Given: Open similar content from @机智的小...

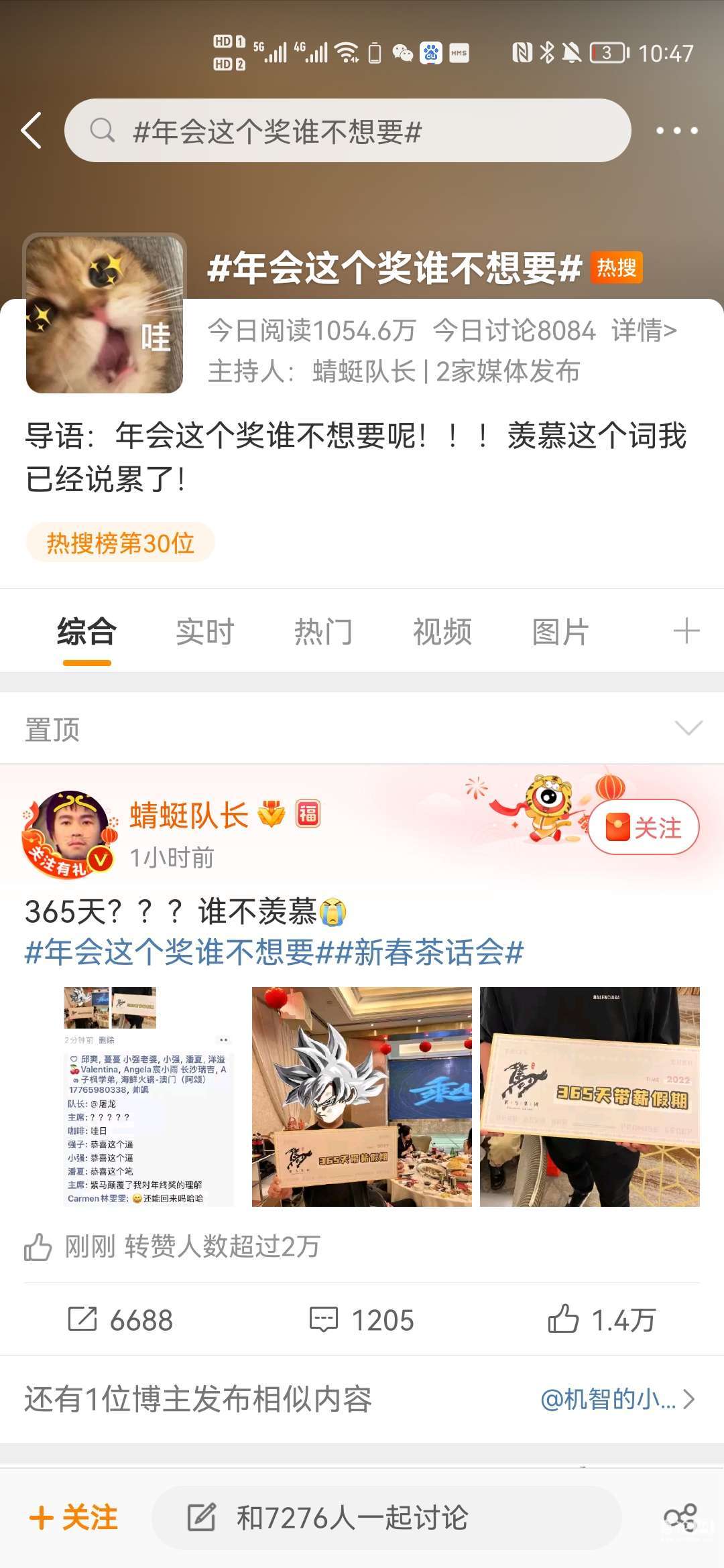Looking at the screenshot, I should click(617, 1399).
